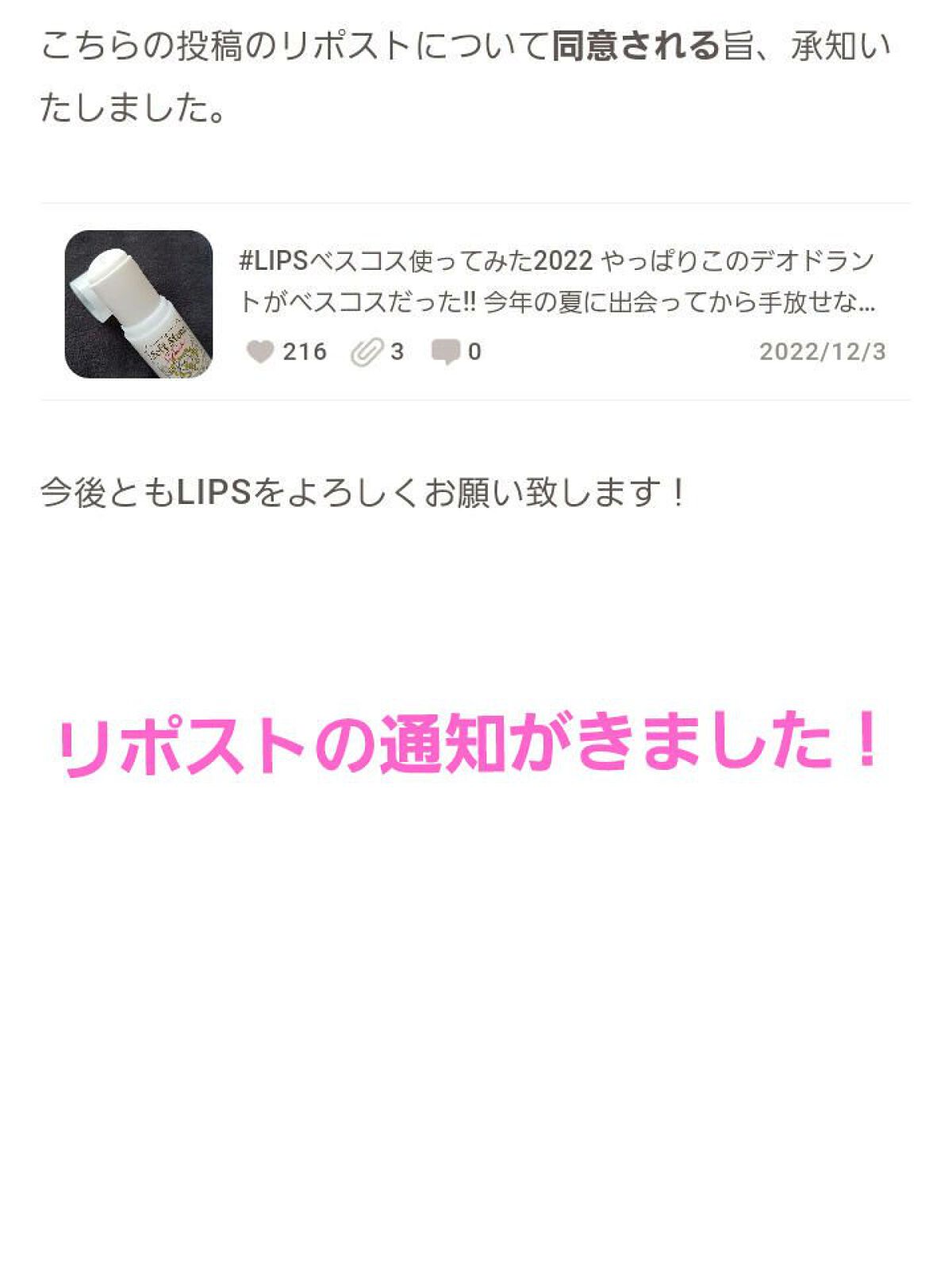Open comments via the speech bubble icon
The width and height of the screenshot is (952, 1270).
coord(447,350)
